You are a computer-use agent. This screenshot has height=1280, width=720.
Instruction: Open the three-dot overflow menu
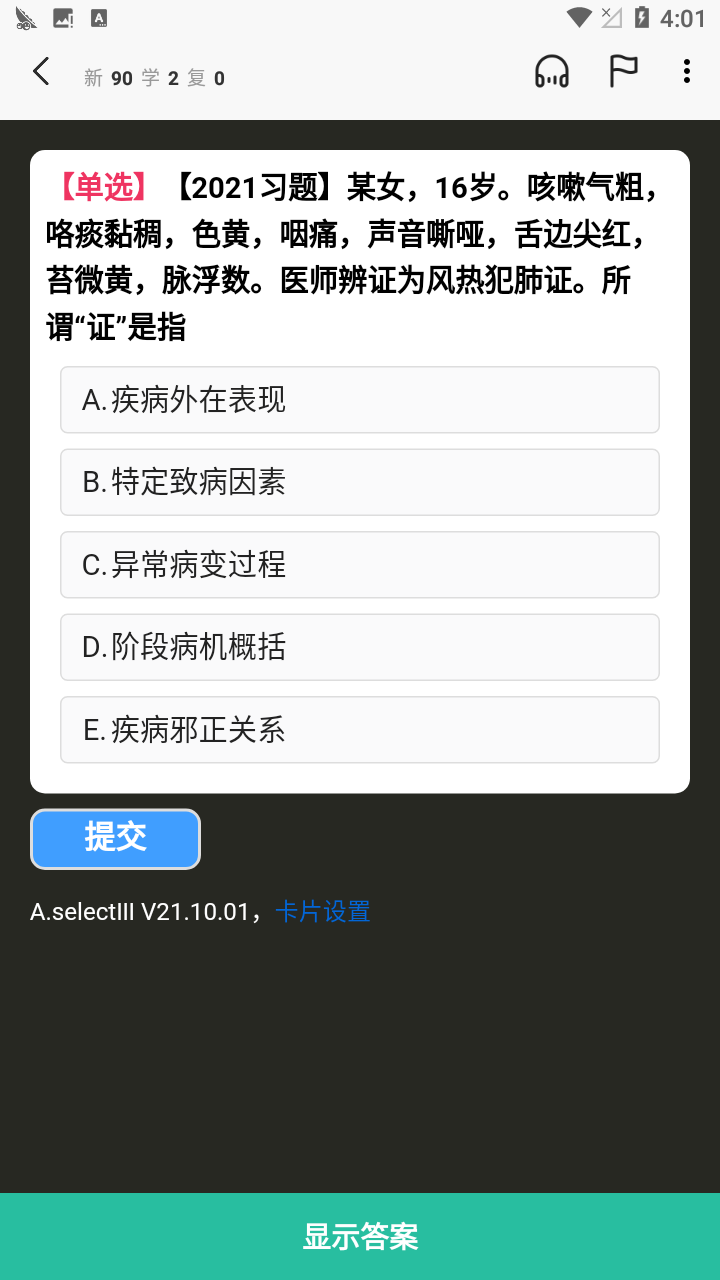[686, 72]
